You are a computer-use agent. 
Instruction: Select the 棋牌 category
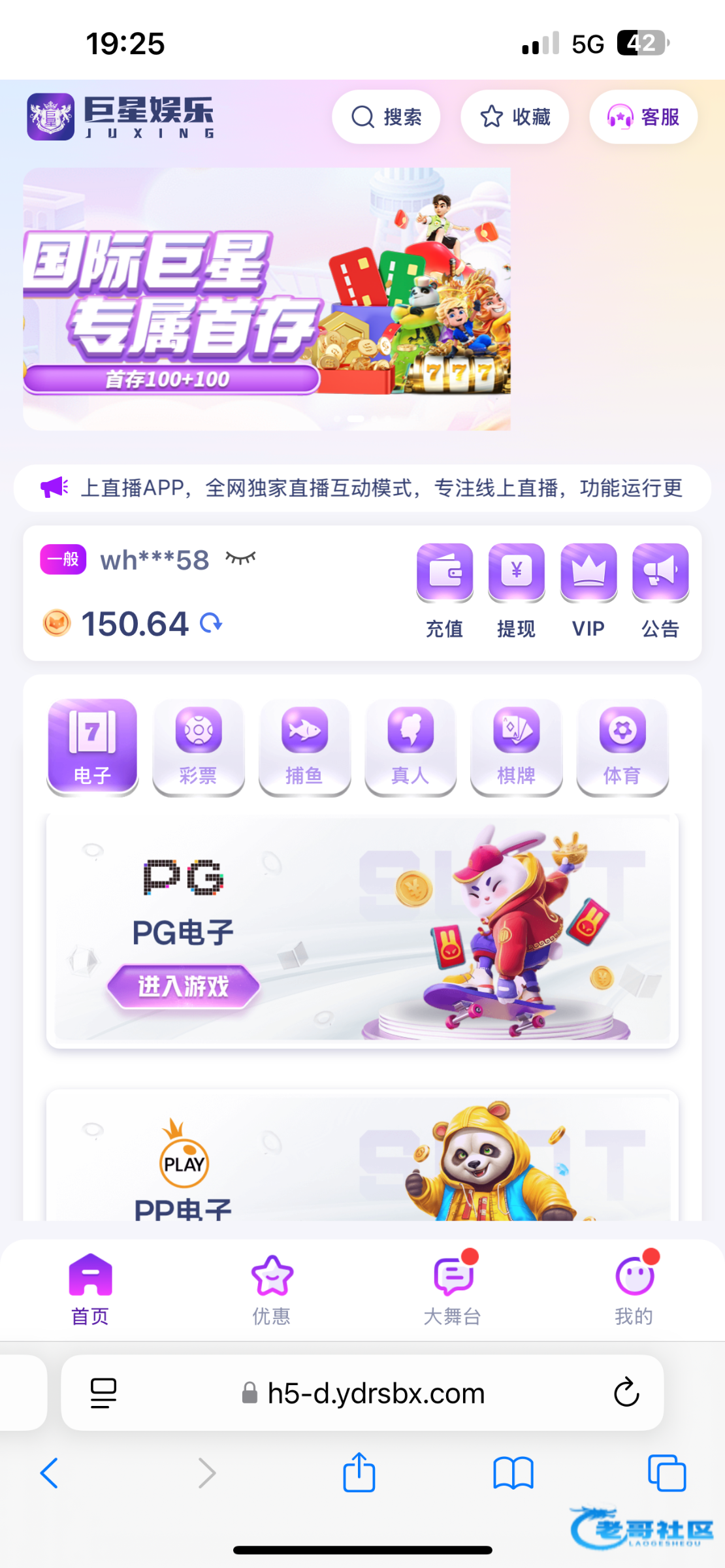click(x=516, y=747)
